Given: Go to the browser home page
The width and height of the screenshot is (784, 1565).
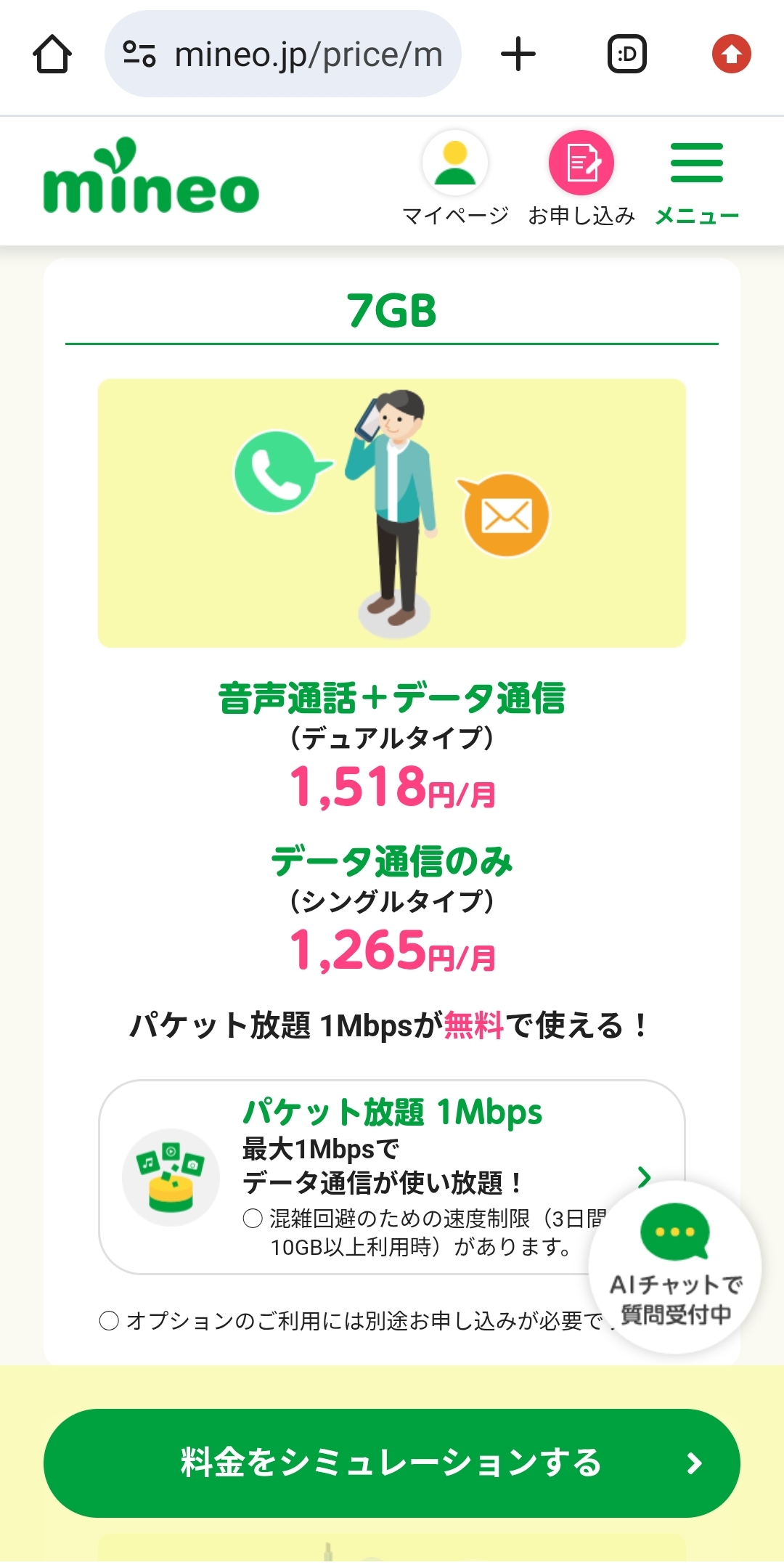Looking at the screenshot, I should click(x=52, y=54).
